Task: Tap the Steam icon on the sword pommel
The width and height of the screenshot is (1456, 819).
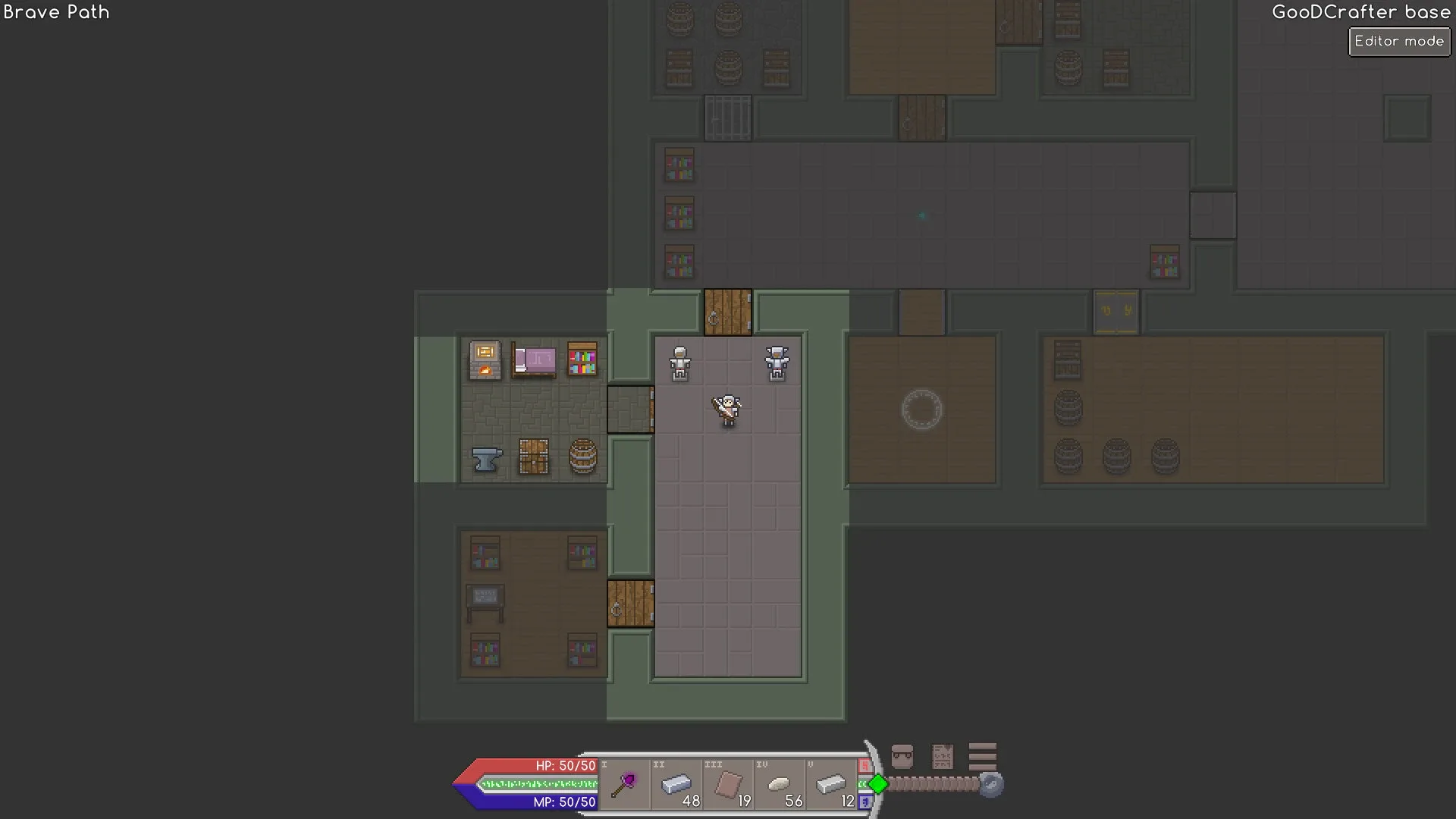Action: 991,784
